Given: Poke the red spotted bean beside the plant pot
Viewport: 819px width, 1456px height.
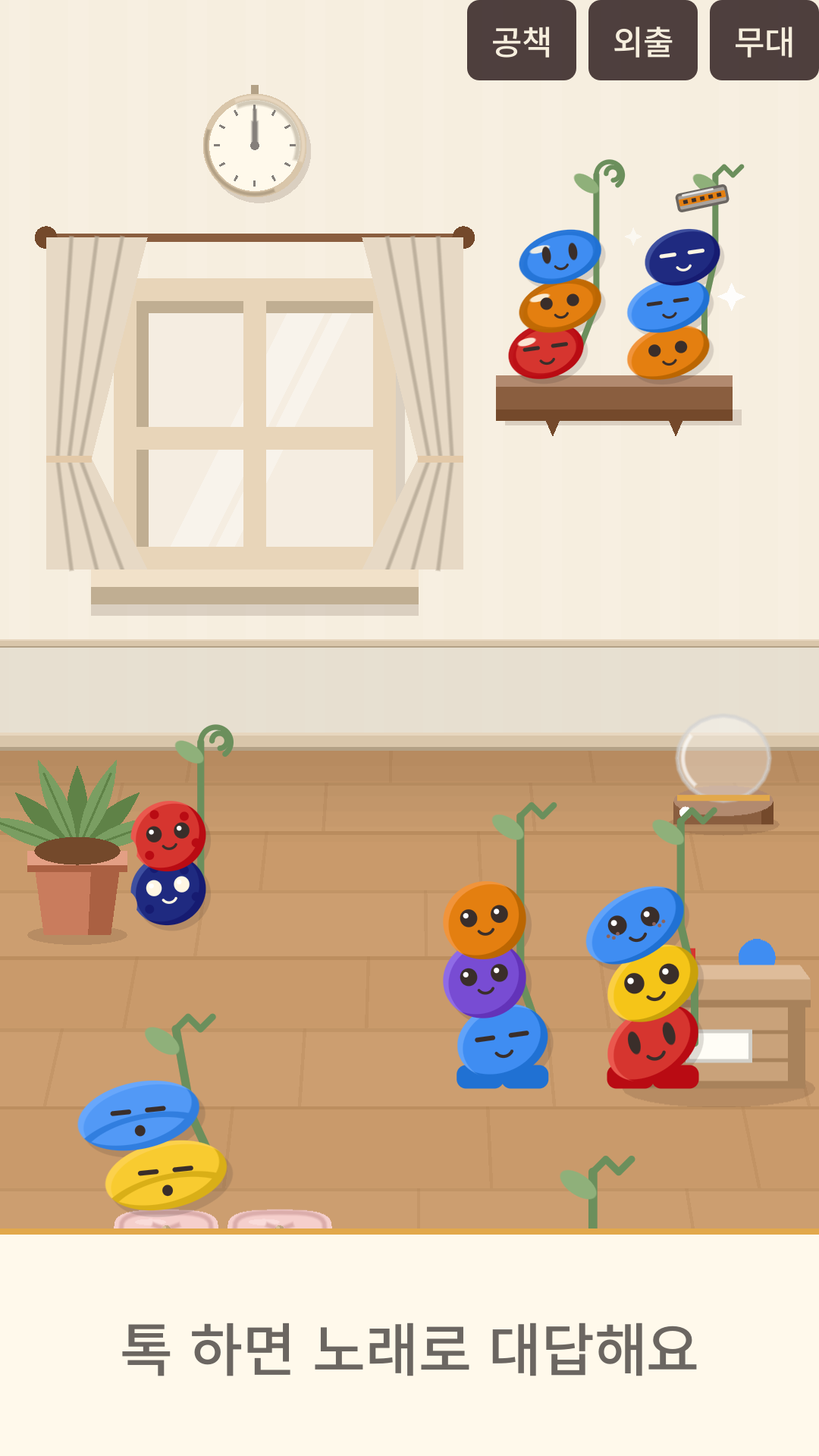Looking at the screenshot, I should tap(168, 836).
